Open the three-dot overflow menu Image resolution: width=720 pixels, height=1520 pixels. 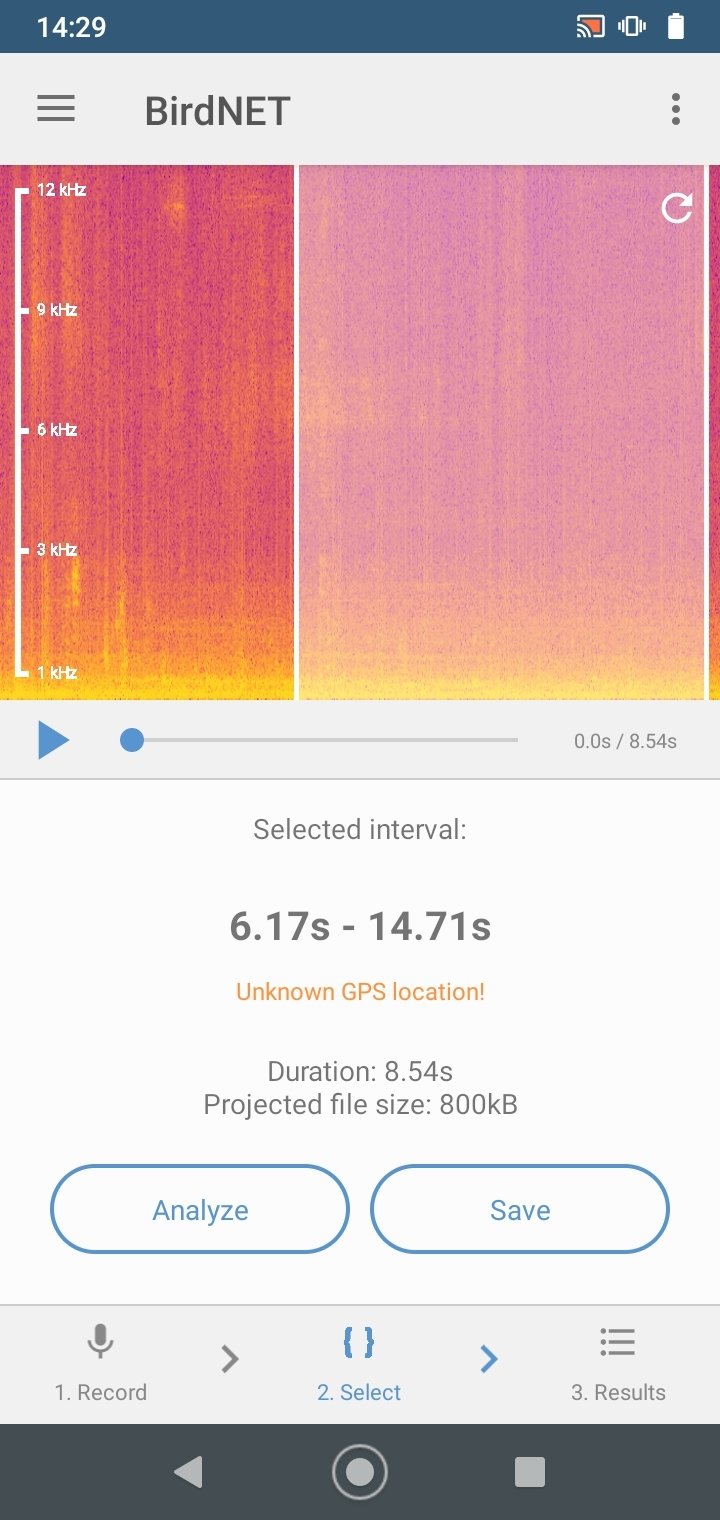pos(676,109)
